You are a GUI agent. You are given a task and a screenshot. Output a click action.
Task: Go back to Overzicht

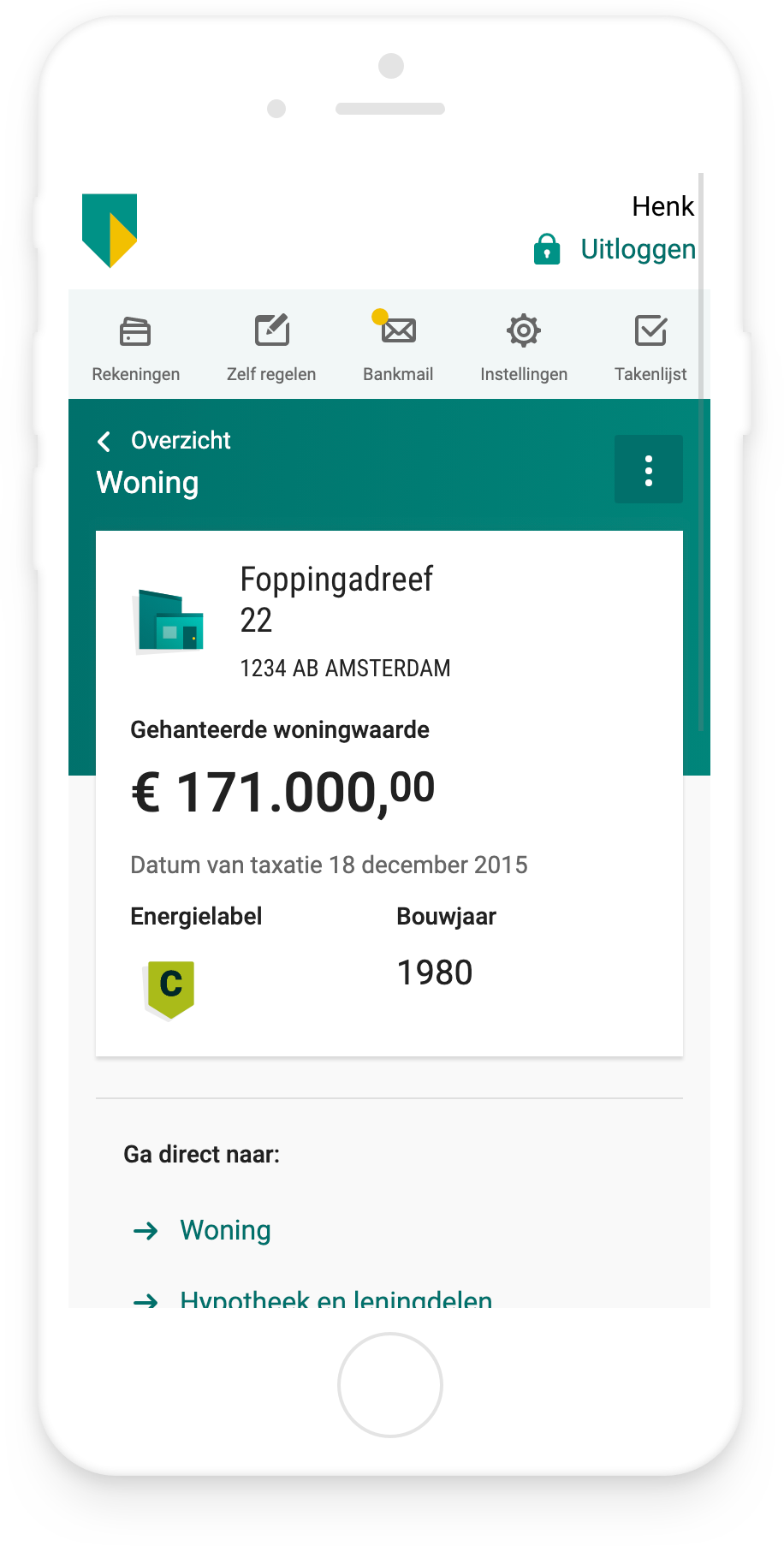coord(163,440)
